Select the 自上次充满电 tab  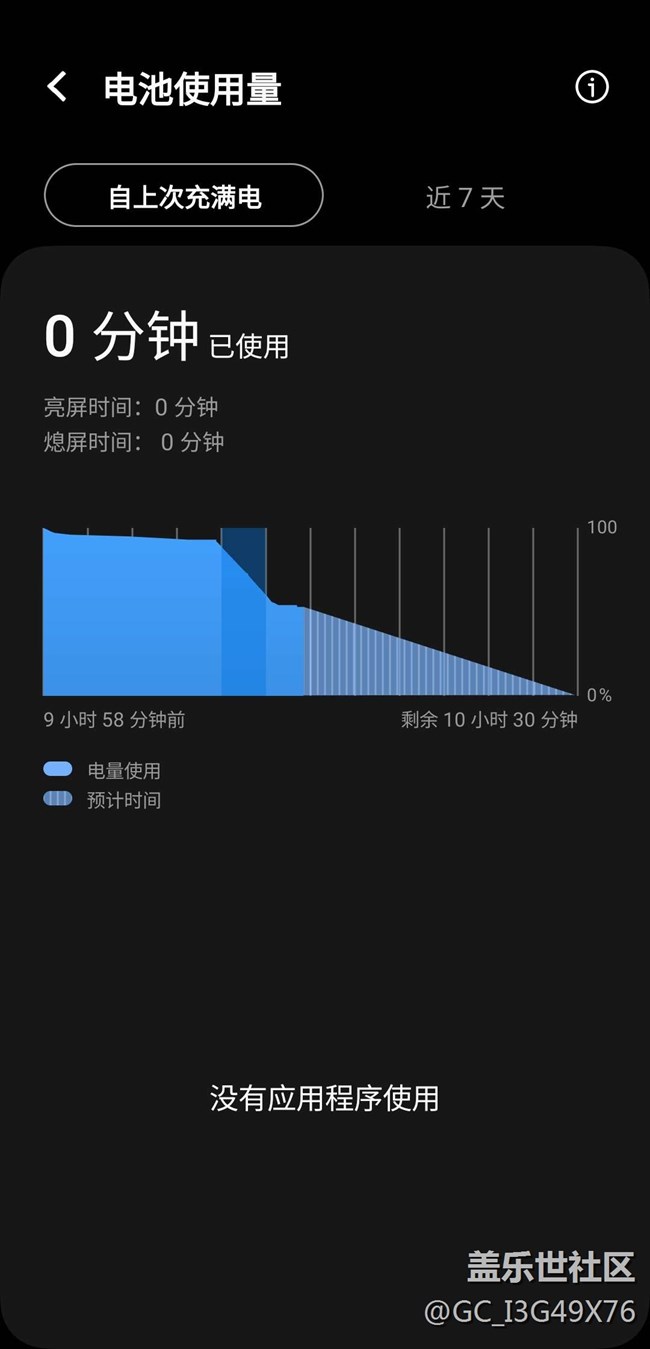184,196
